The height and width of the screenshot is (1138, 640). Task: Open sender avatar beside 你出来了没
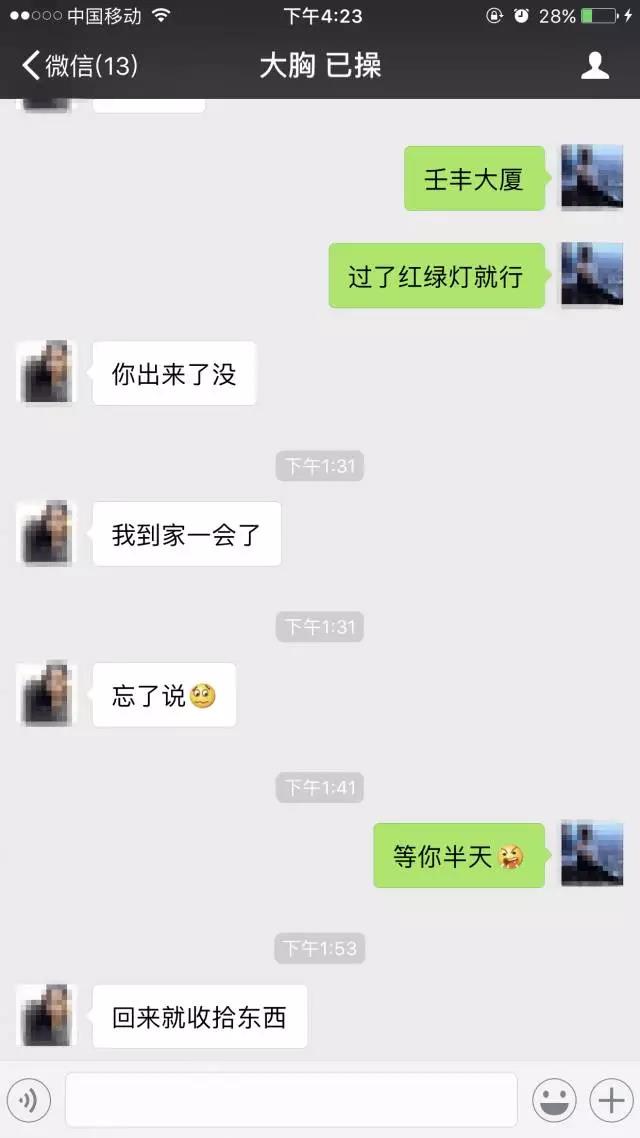(x=47, y=373)
